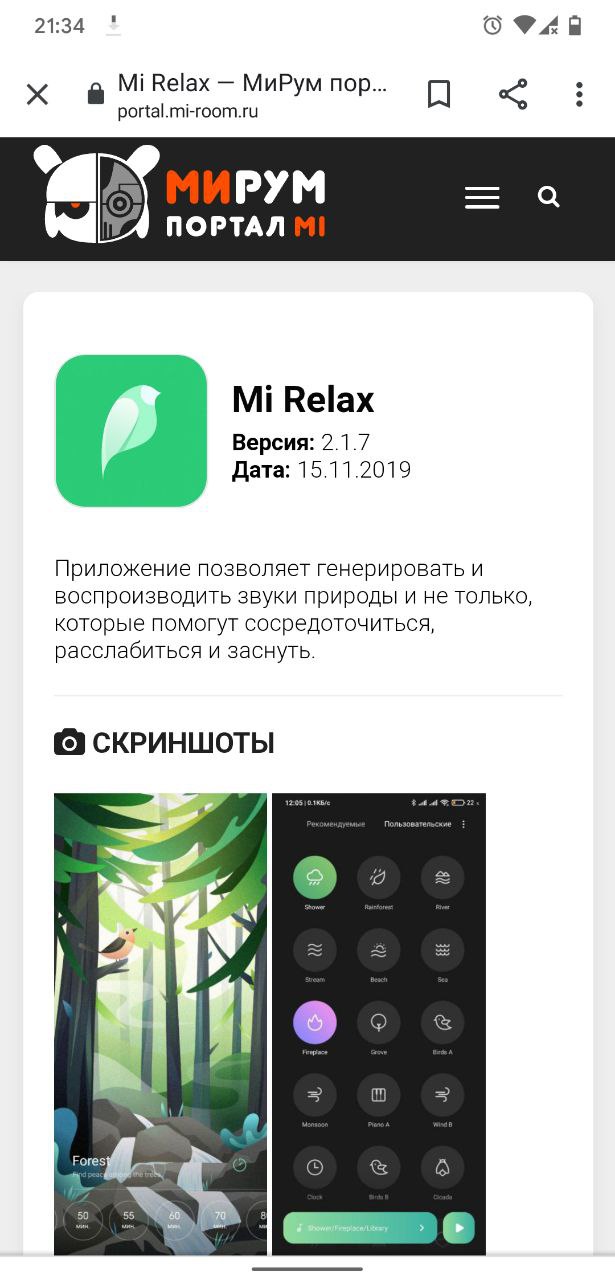Open the browser overflow menu

(579, 95)
